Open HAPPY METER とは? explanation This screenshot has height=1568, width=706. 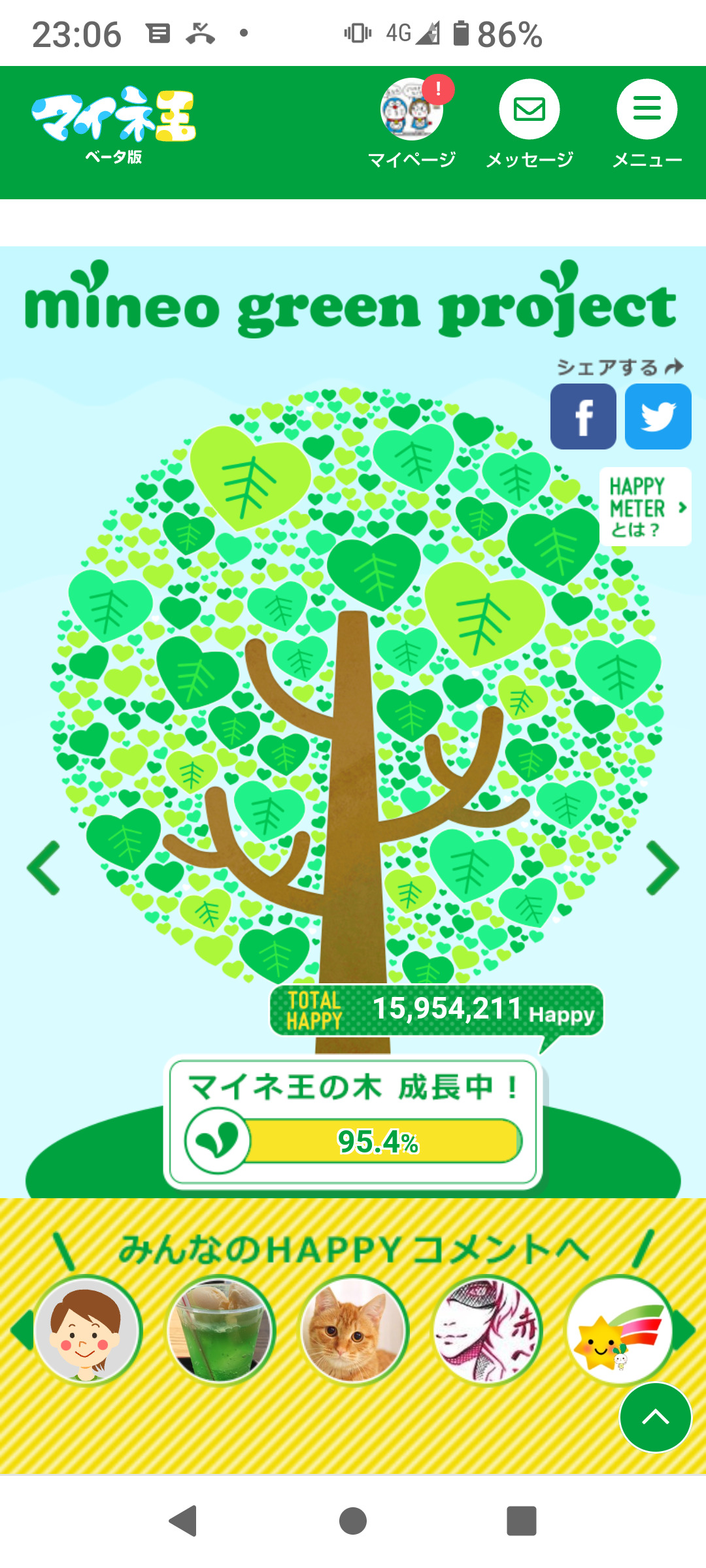click(x=646, y=507)
